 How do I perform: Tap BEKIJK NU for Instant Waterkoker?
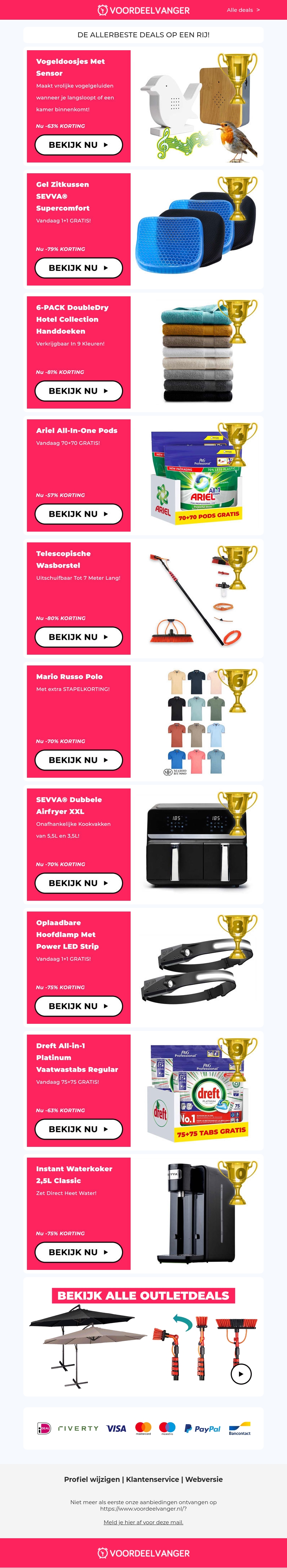79,1252
